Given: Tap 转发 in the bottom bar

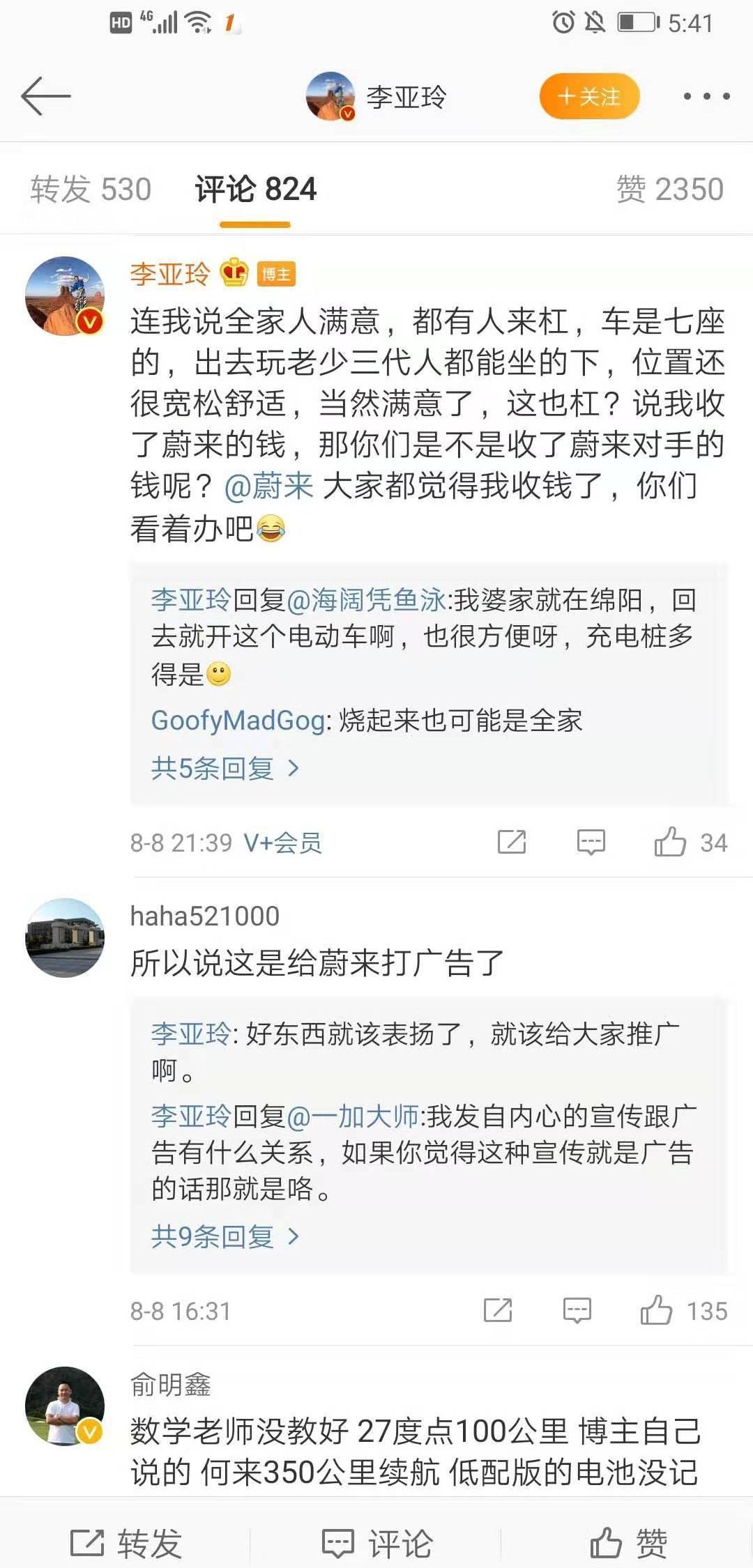Looking at the screenshot, I should coord(125,1543).
